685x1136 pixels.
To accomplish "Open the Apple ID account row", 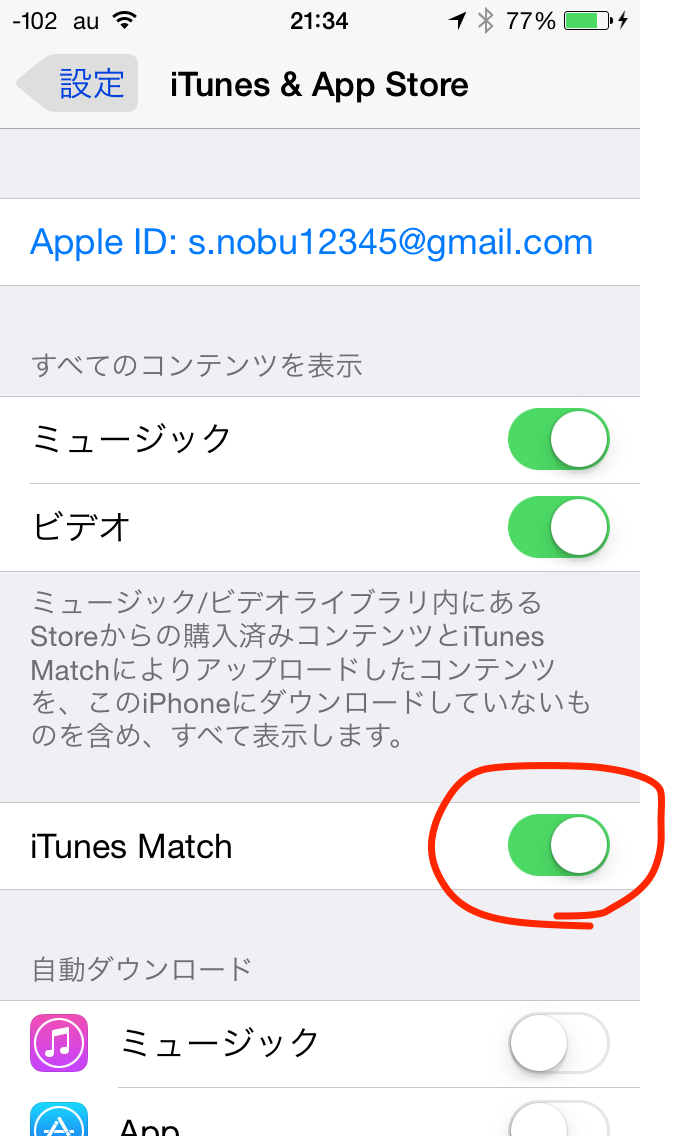I will pyautogui.click(x=320, y=242).
